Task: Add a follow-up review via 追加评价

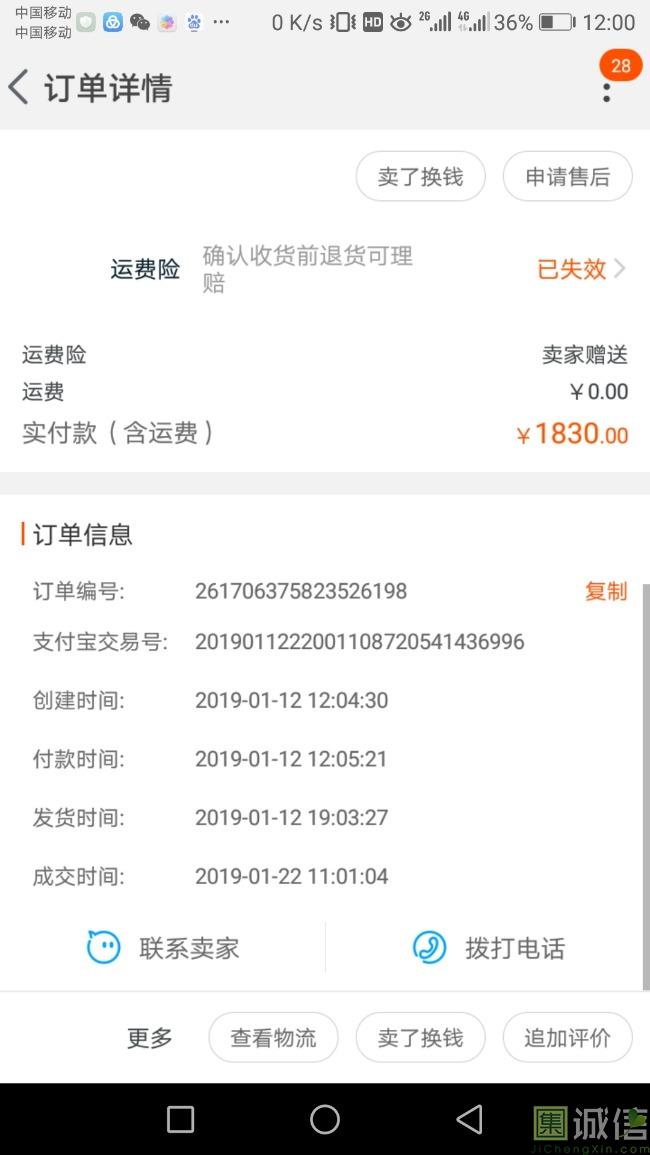Action: click(x=567, y=1038)
